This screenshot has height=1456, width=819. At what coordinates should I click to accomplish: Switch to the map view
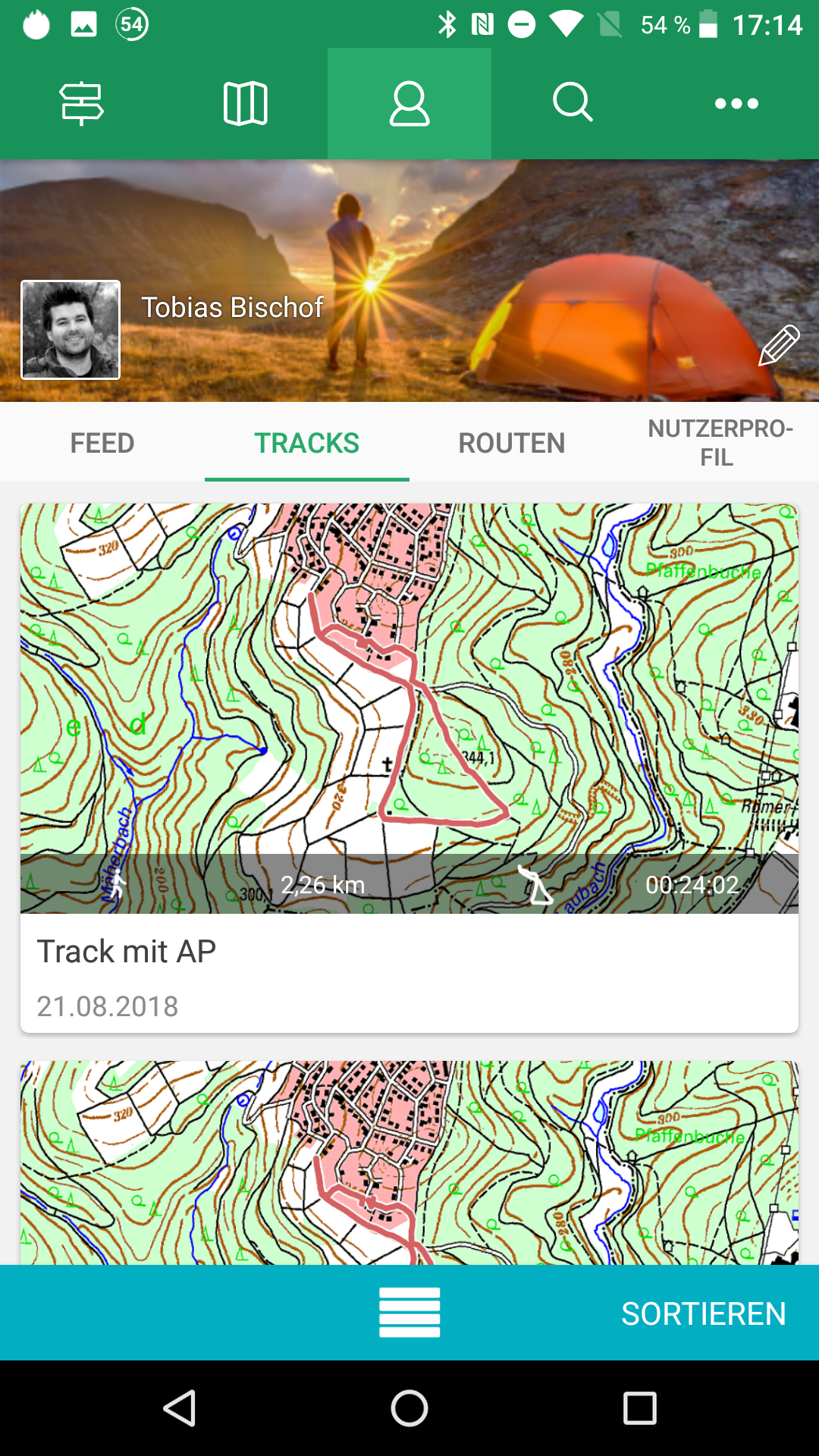pyautogui.click(x=246, y=104)
